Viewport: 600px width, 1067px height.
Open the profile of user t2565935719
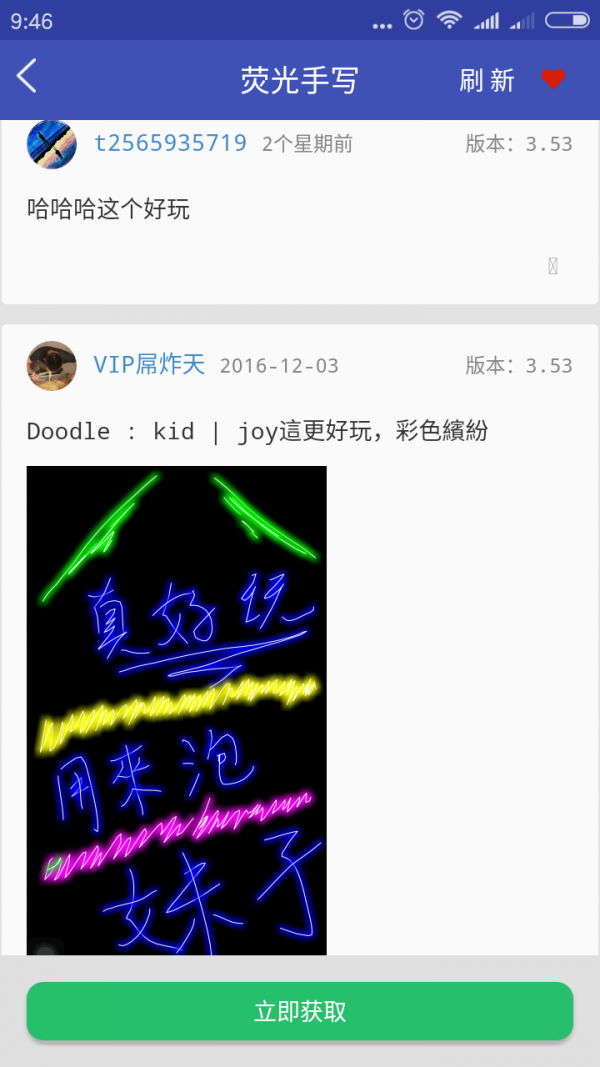170,143
